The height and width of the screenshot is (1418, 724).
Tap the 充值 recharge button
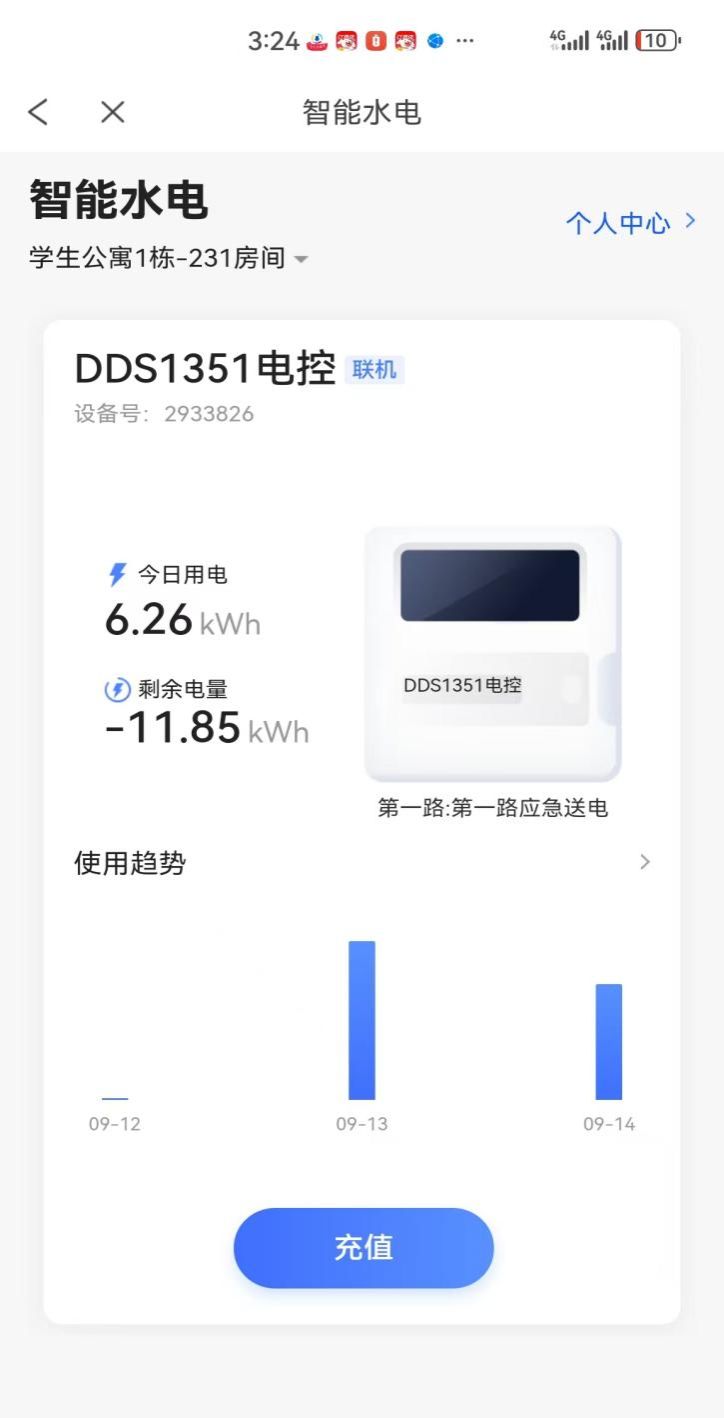[x=363, y=1247]
